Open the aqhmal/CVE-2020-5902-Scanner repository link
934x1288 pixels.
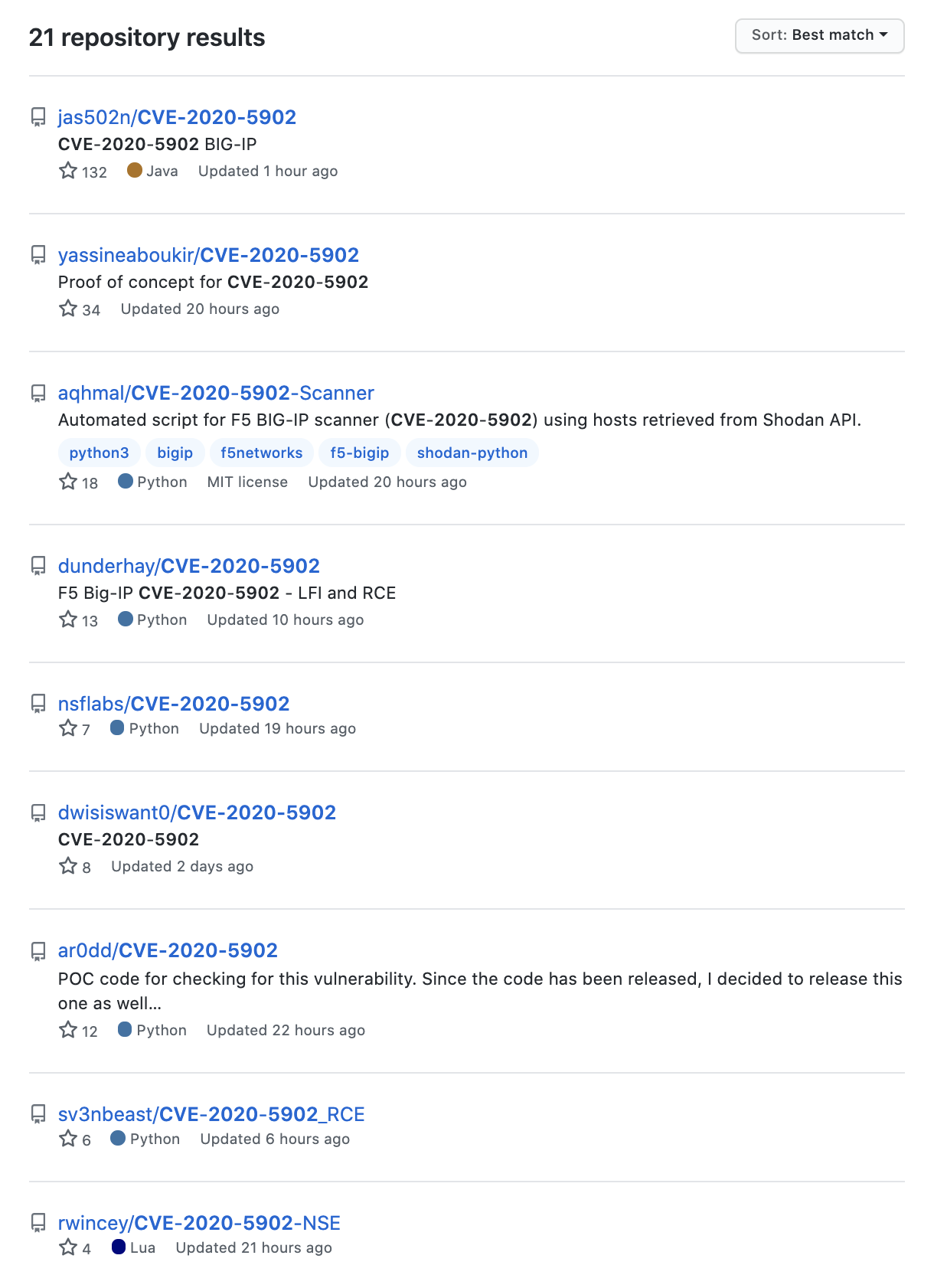[x=216, y=393]
